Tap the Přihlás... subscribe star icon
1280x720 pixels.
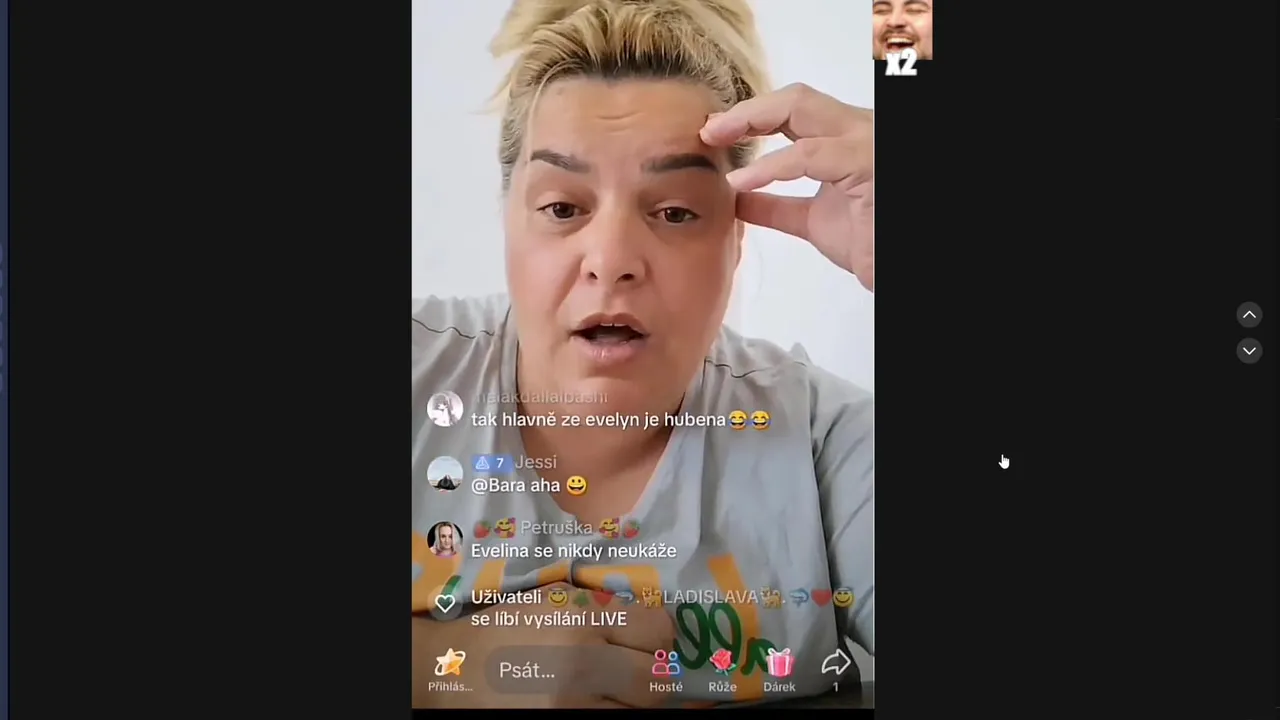(450, 664)
